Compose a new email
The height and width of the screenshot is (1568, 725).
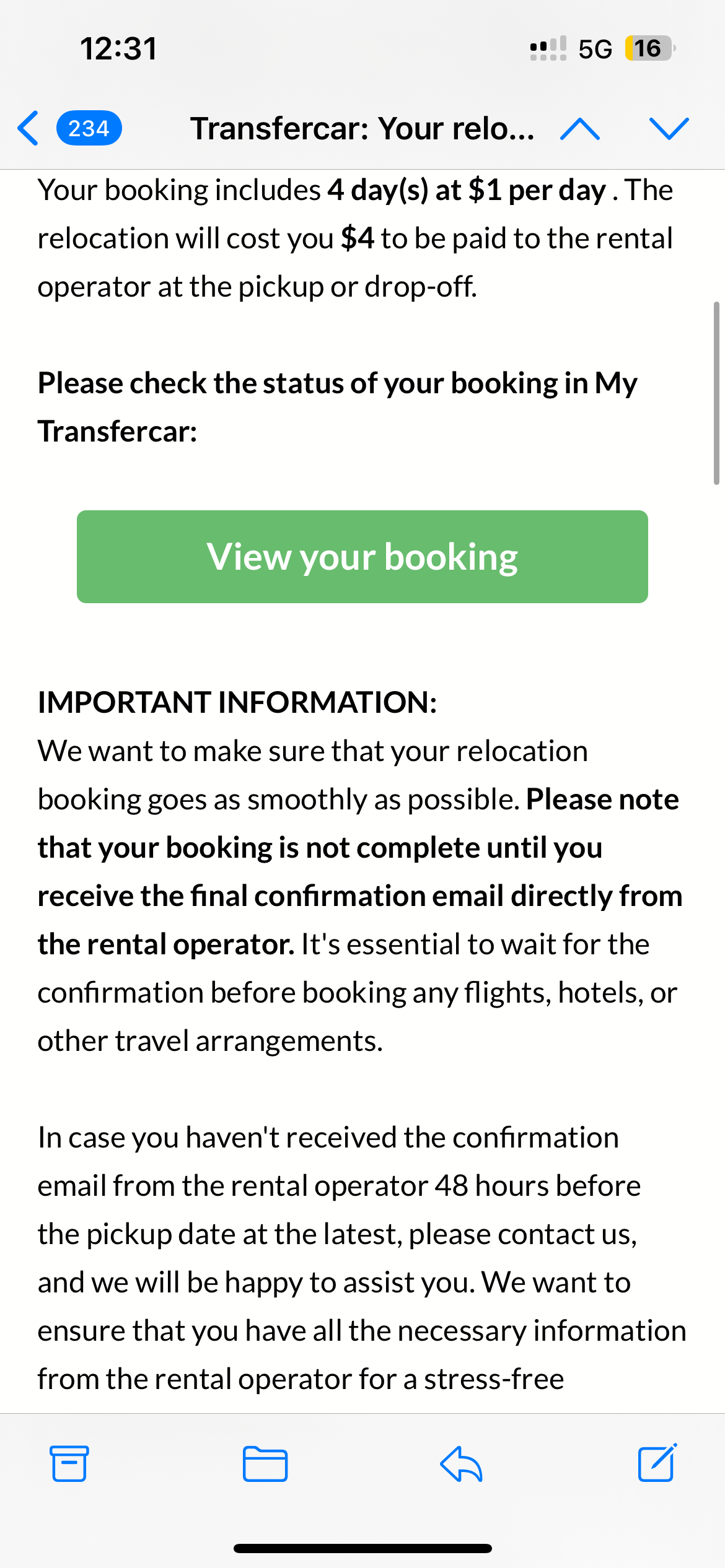click(x=657, y=1463)
